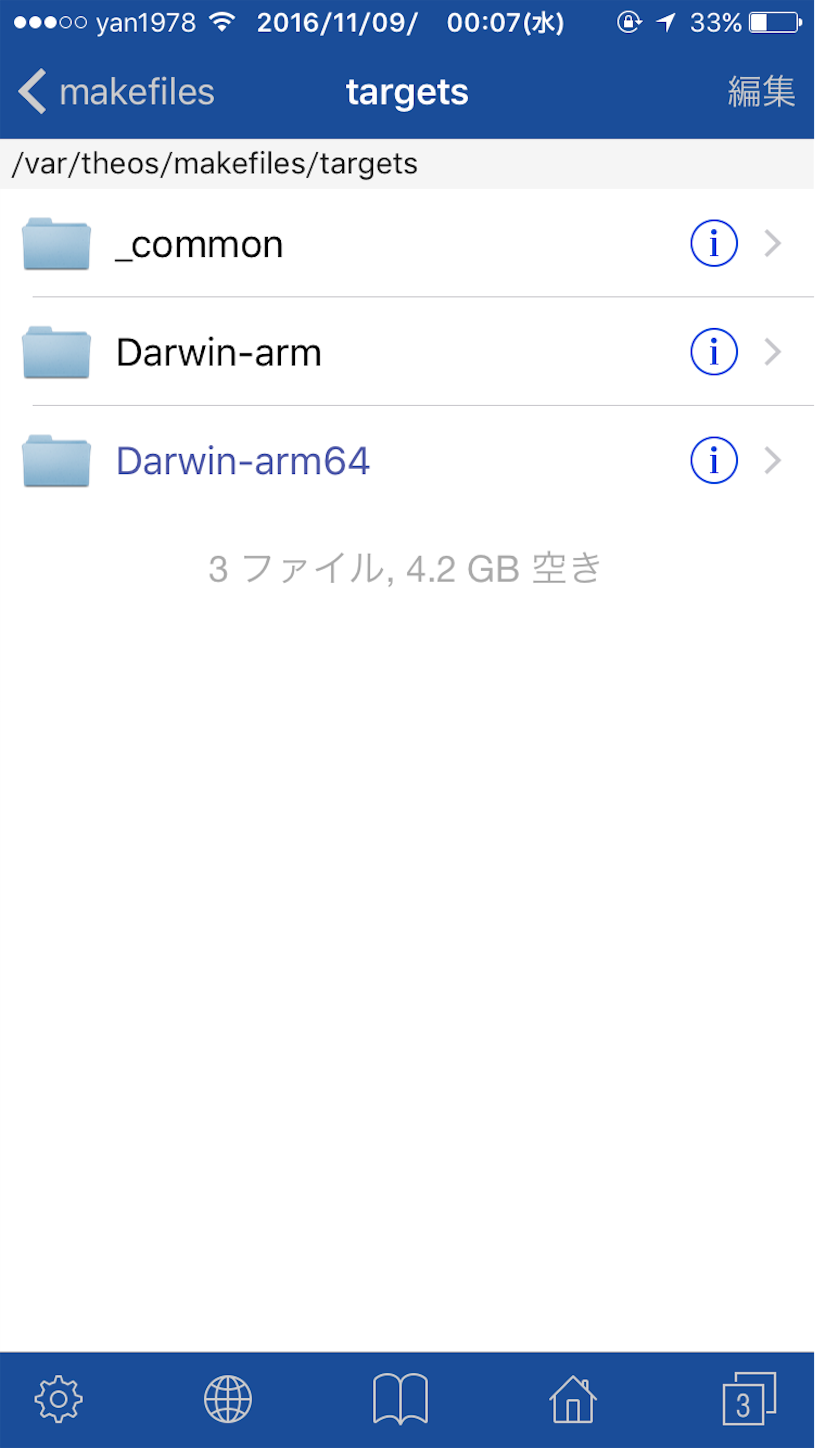Tap the 編集 edit button
The width and height of the screenshot is (815, 1448).
(761, 92)
